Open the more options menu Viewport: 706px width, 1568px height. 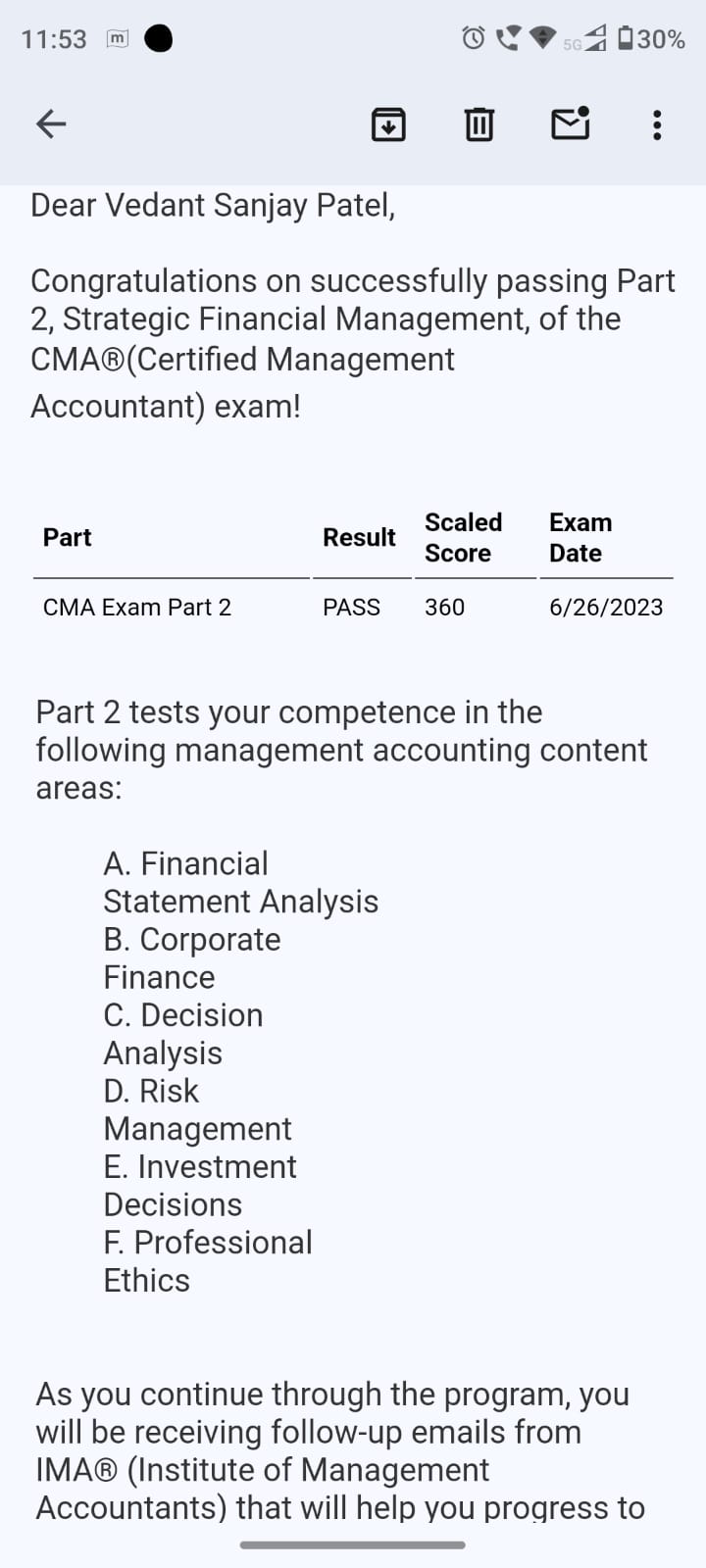(x=657, y=124)
